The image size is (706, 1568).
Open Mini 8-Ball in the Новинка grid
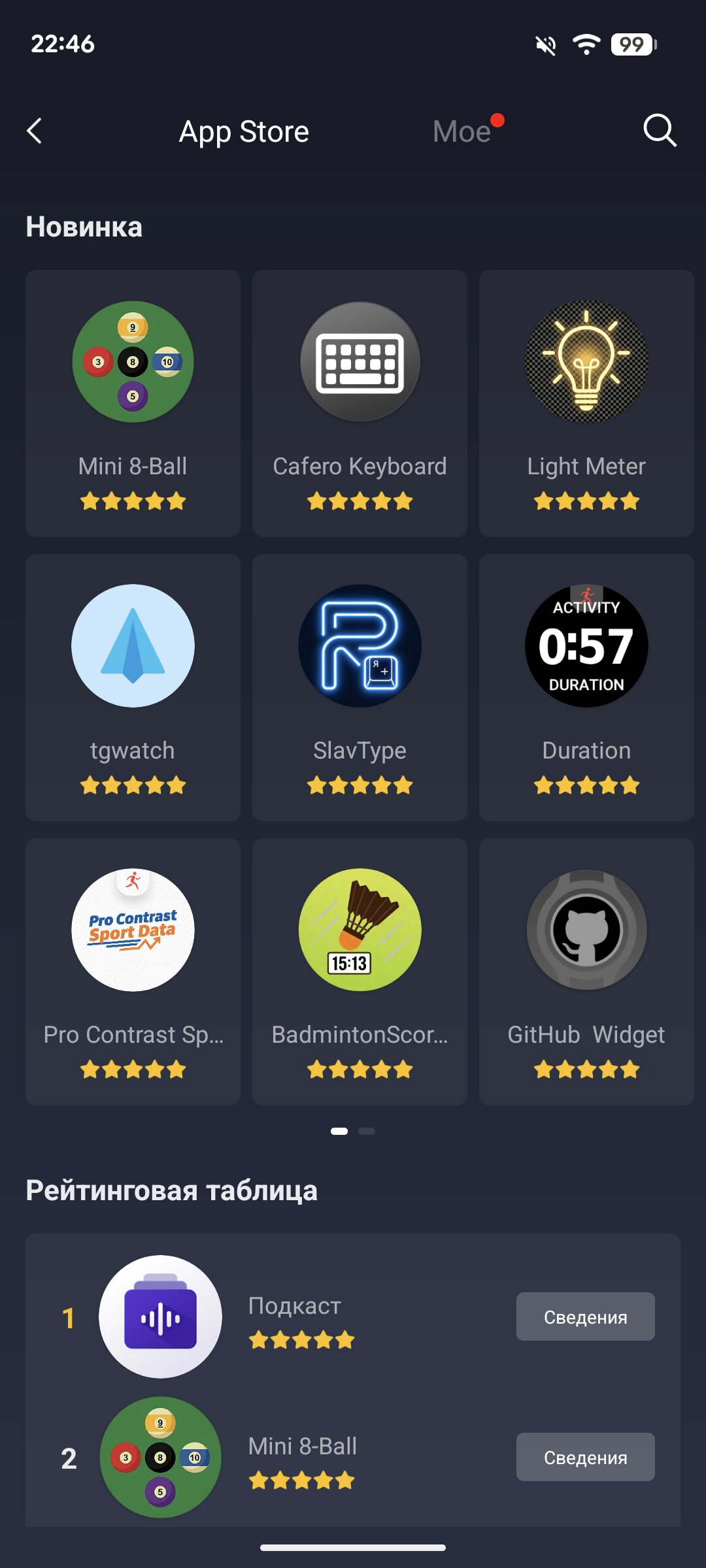(133, 403)
